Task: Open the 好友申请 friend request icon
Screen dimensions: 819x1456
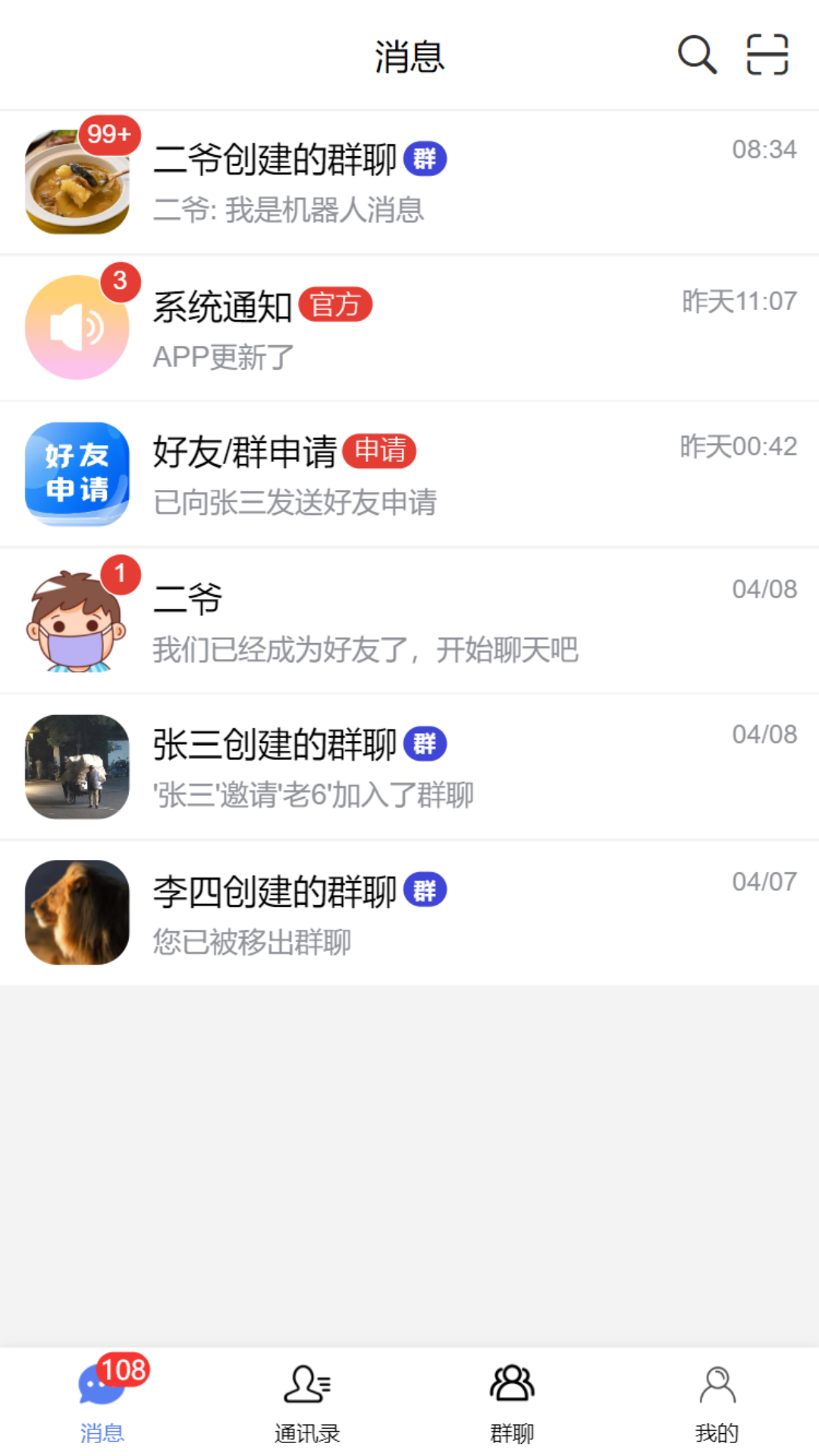Action: (77, 472)
